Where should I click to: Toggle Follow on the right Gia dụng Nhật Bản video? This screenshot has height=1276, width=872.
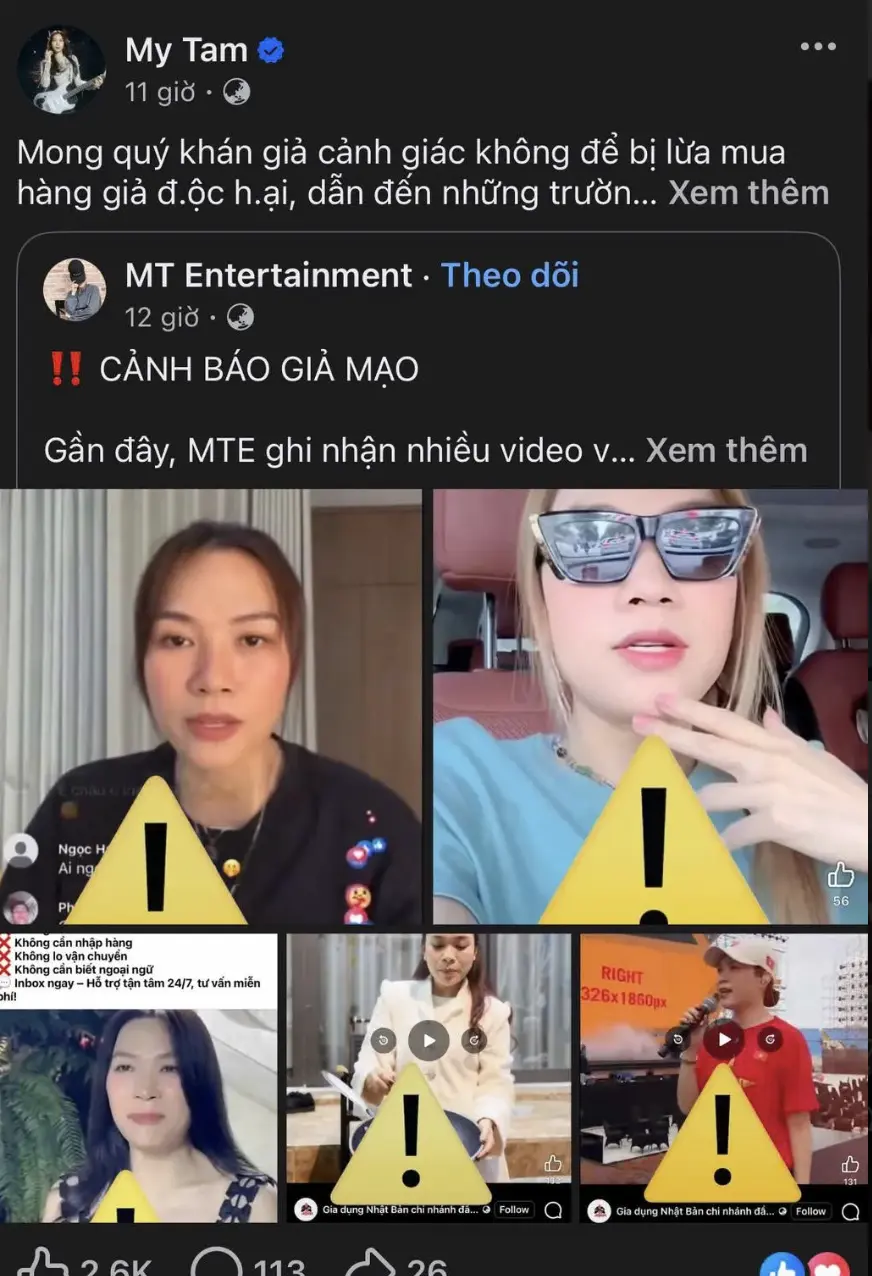(x=812, y=1210)
